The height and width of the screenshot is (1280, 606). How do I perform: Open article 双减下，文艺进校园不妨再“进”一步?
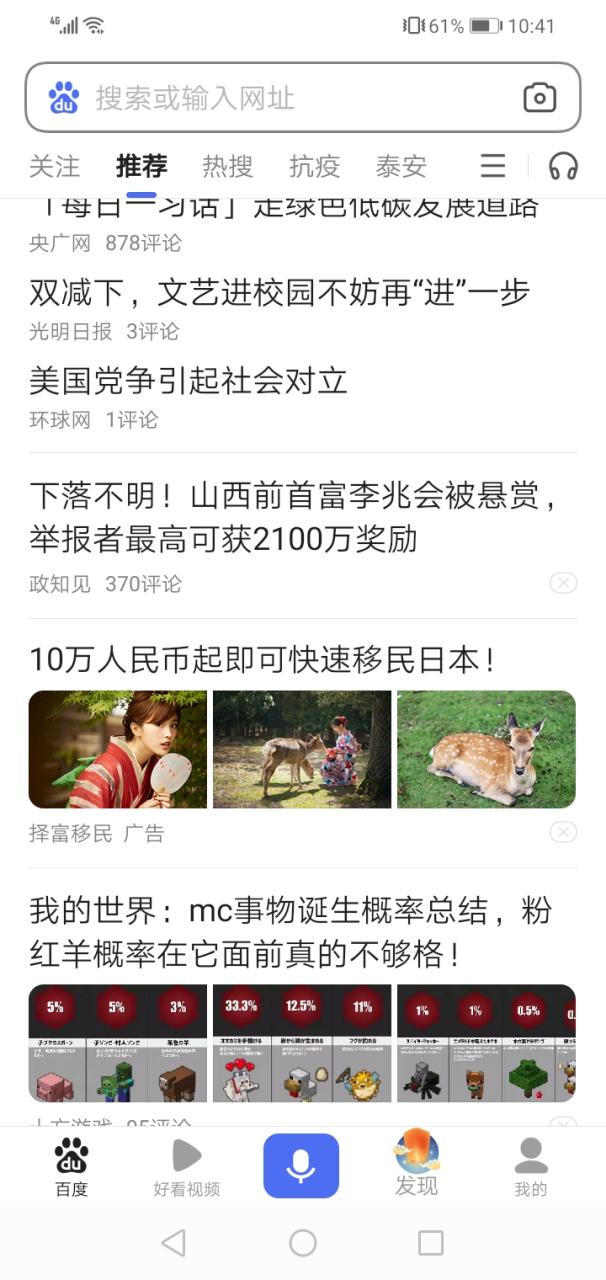pyautogui.click(x=279, y=293)
